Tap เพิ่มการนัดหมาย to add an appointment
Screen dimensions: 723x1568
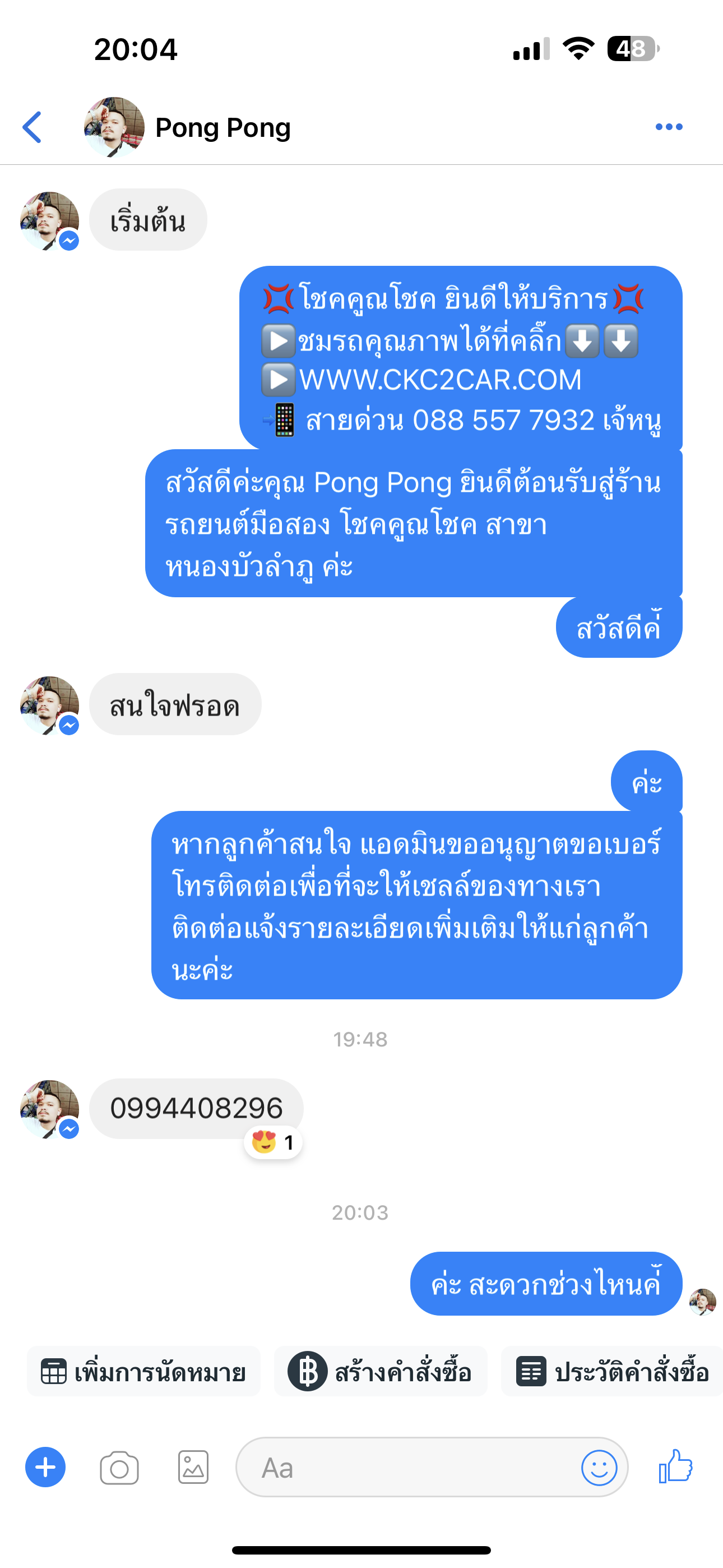143,1372
